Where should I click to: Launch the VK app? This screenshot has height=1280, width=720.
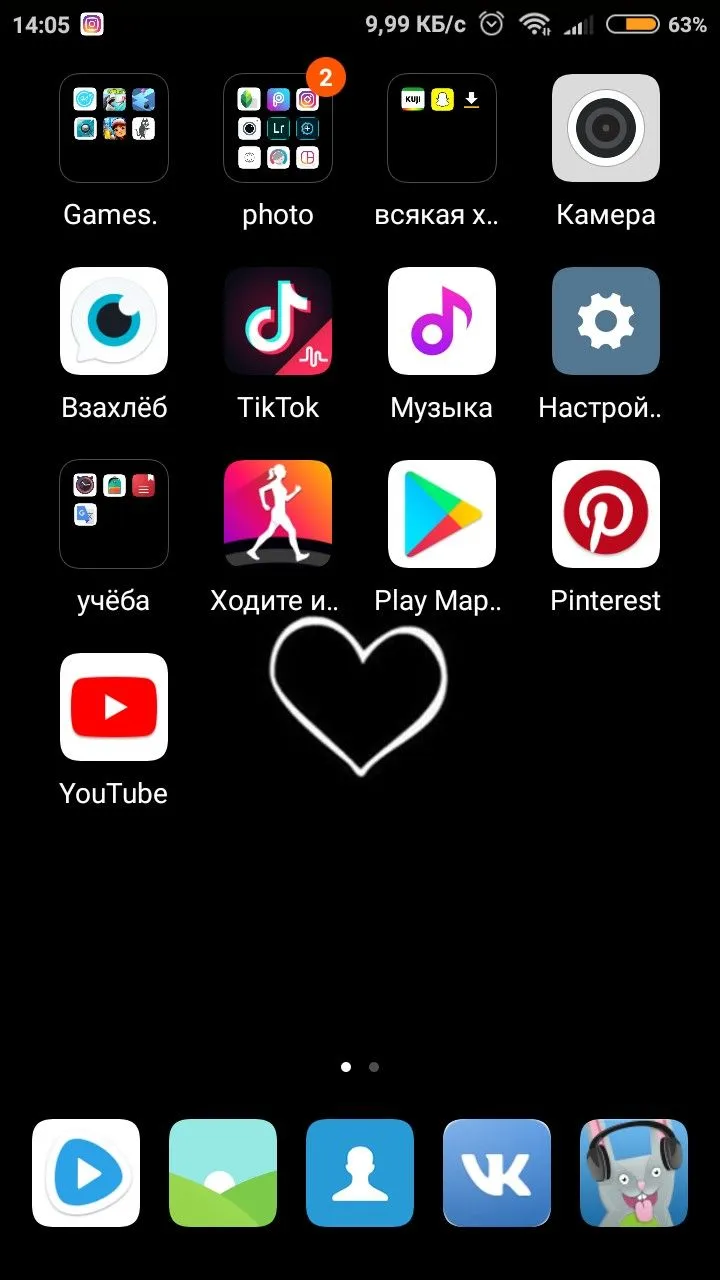pyautogui.click(x=497, y=1173)
